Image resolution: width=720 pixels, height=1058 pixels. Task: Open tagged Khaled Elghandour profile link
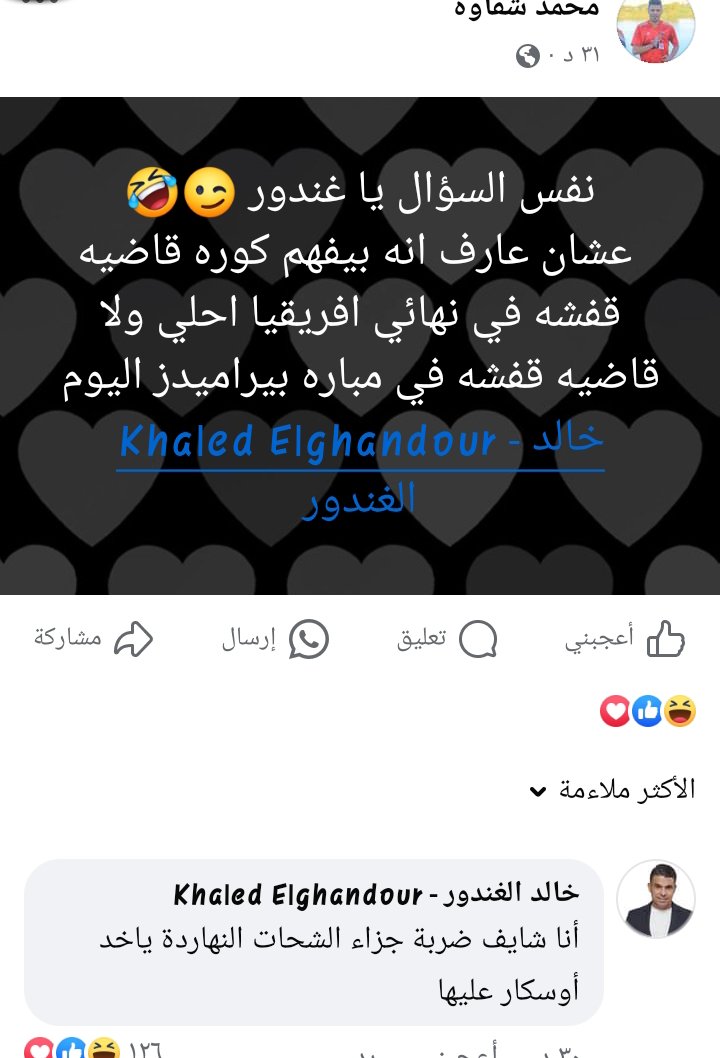360,443
